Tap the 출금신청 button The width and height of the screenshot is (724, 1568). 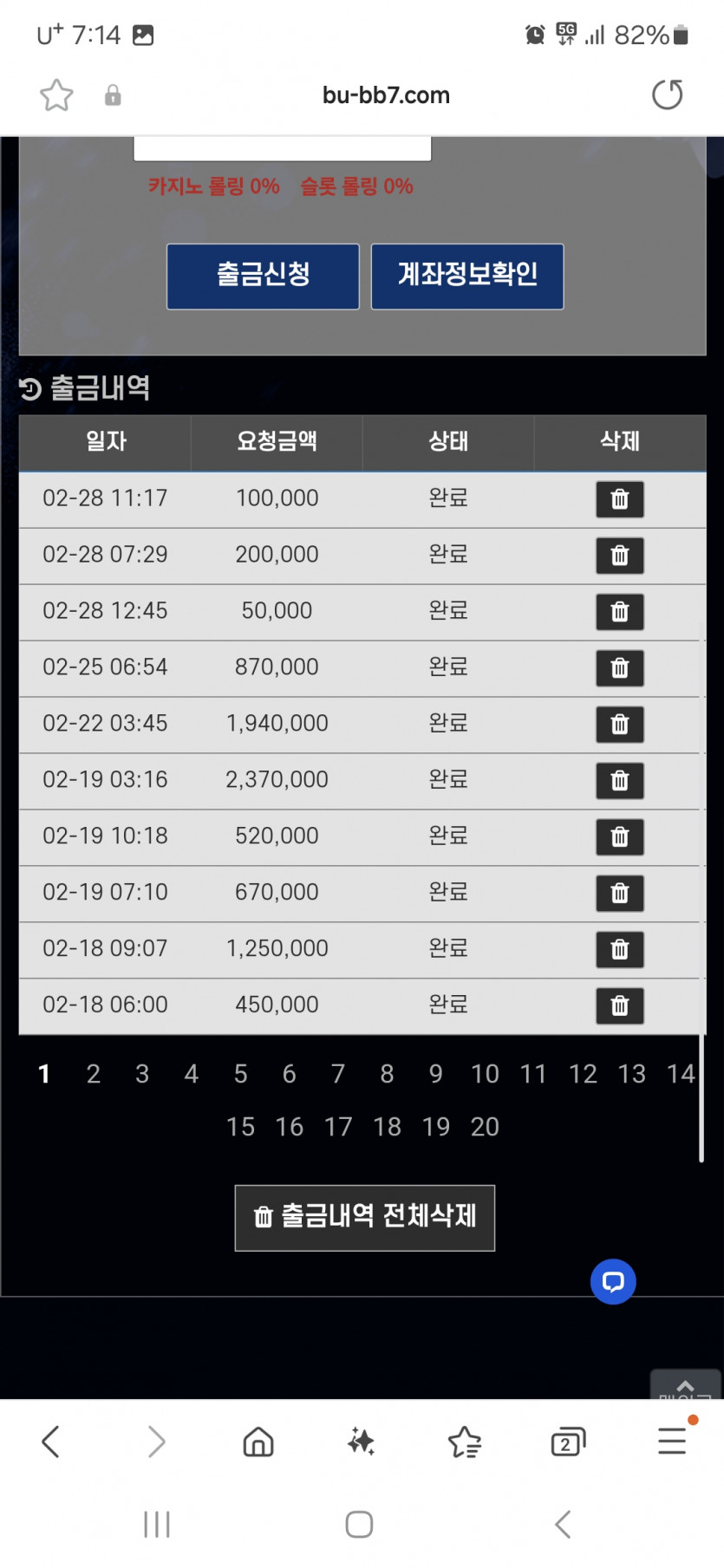coord(263,277)
